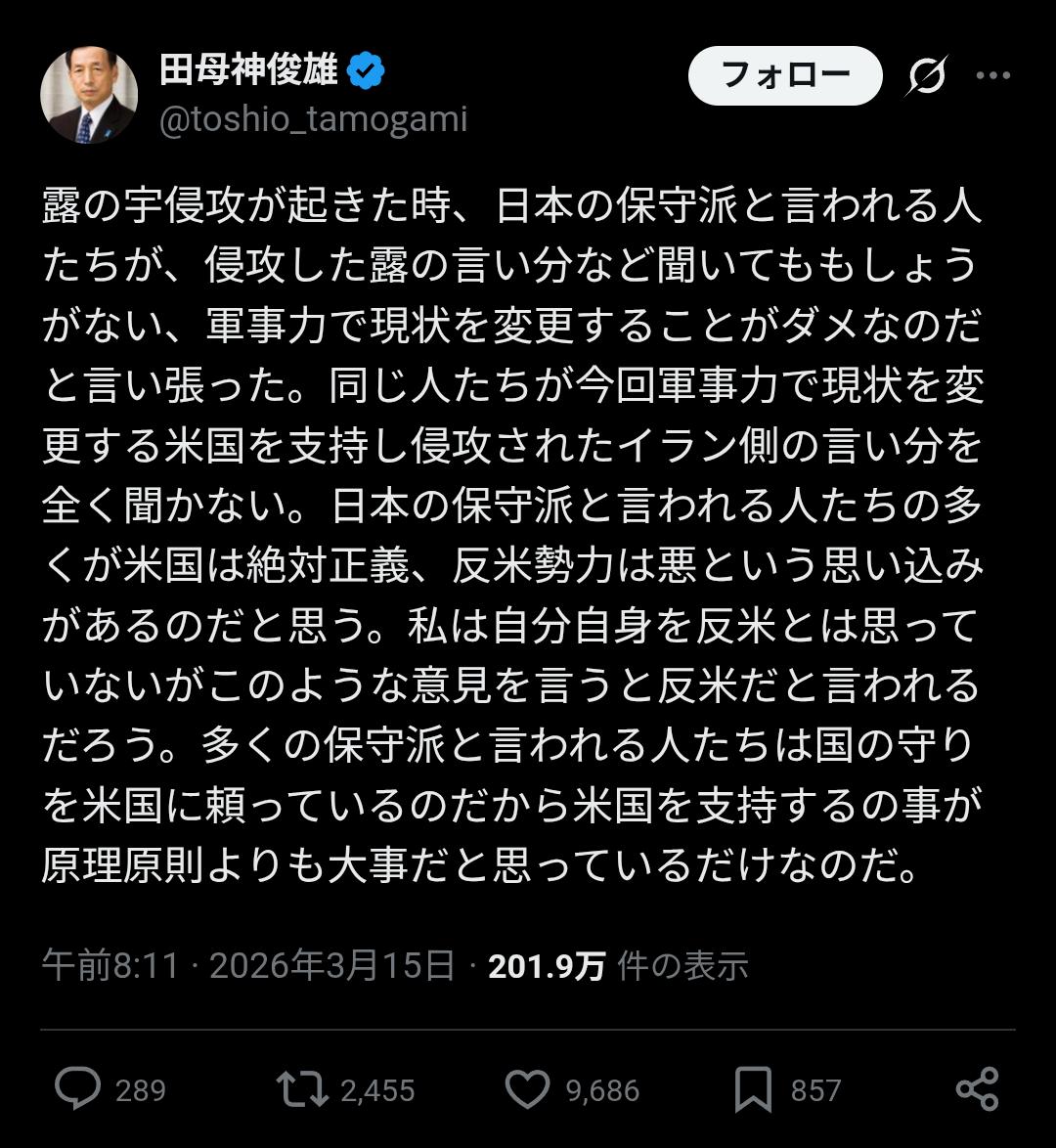
Task: Repost this tweet
Action: pos(302,1089)
